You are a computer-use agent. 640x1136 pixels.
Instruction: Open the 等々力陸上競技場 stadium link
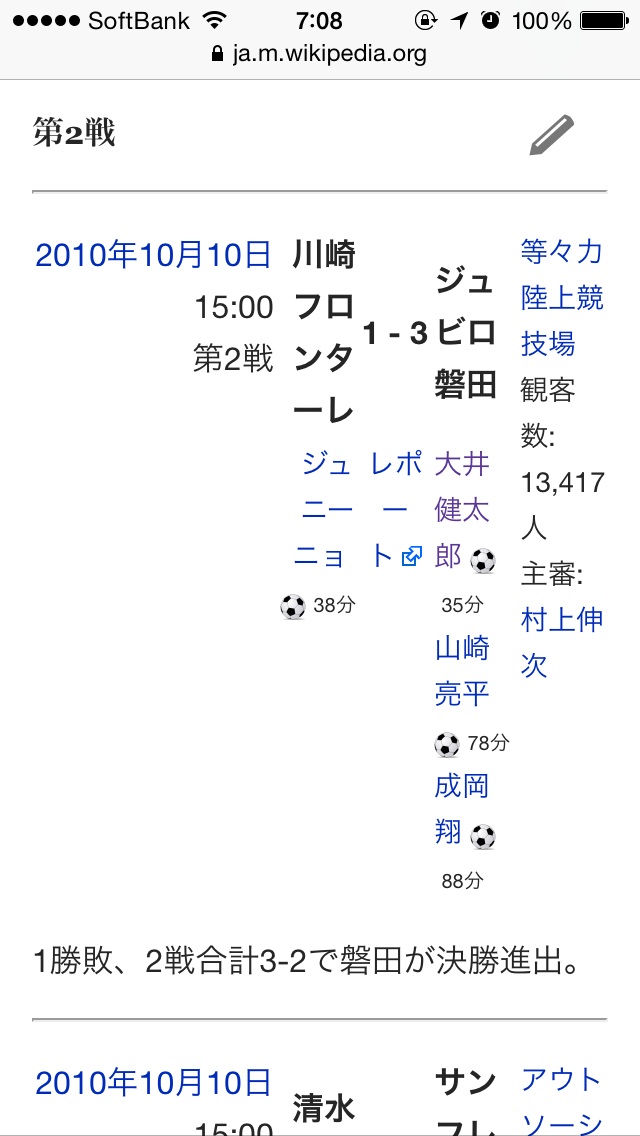click(562, 297)
